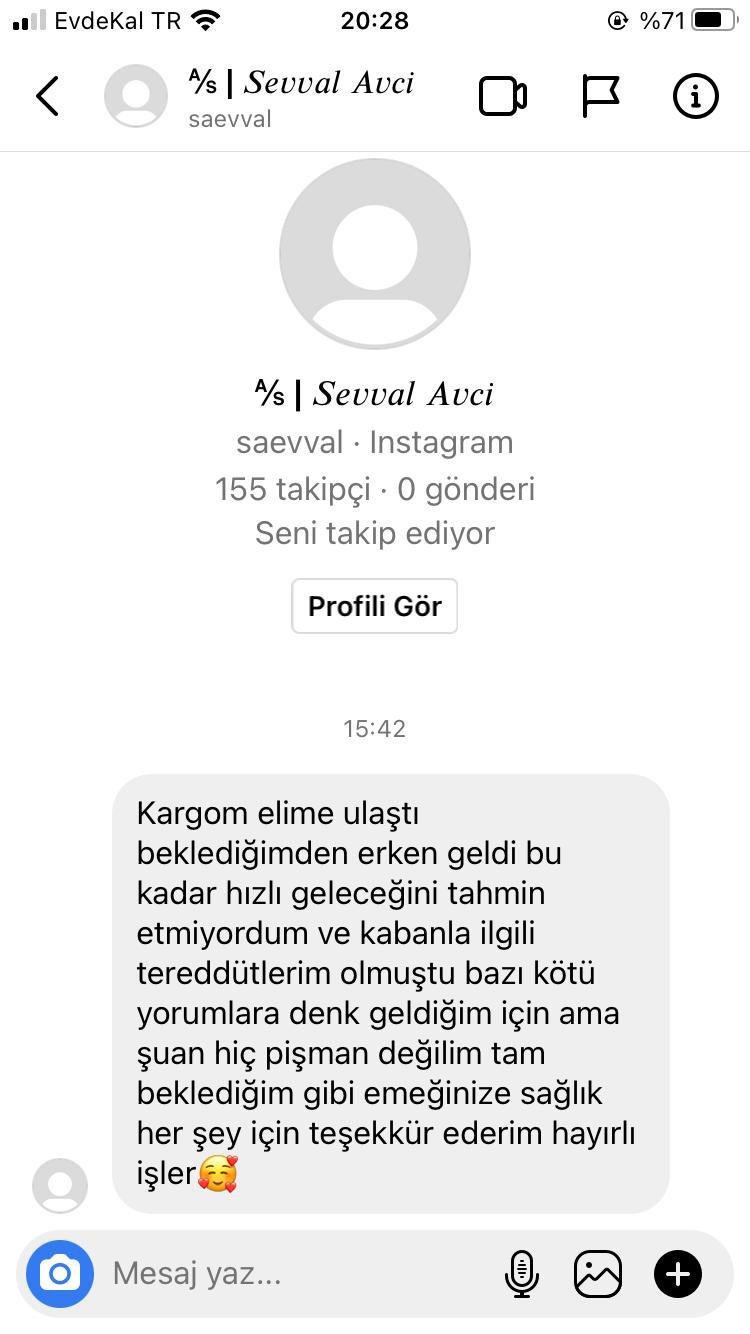Pick an image from the gallery
Image resolution: width=750 pixels, height=1334 pixels.
pos(598,1273)
